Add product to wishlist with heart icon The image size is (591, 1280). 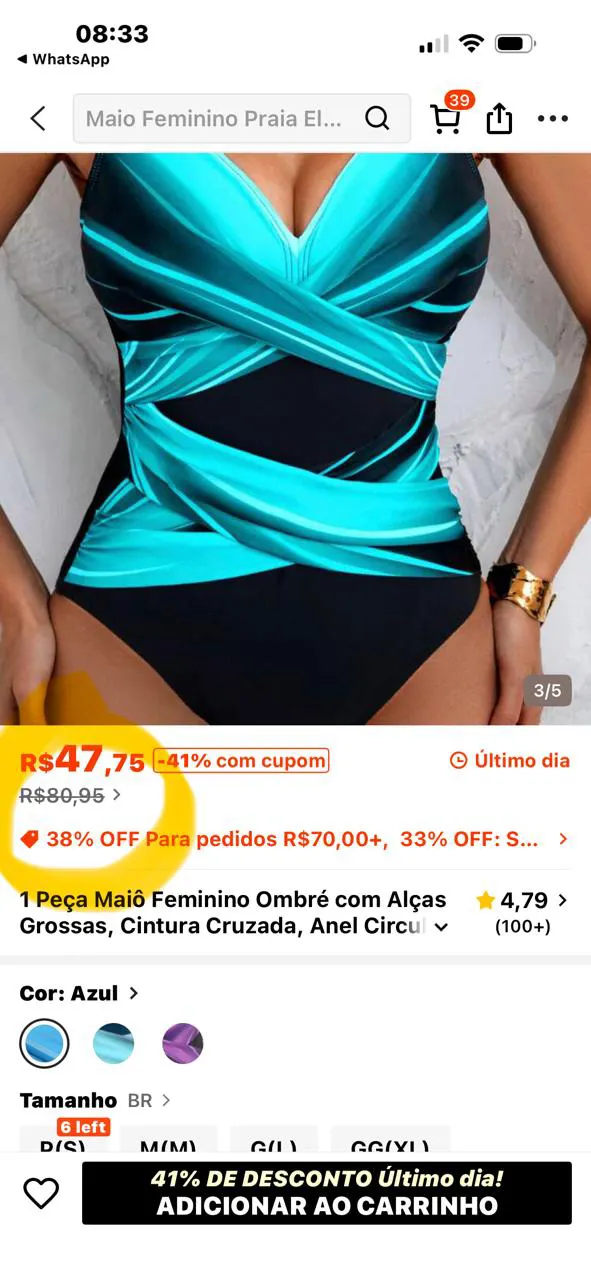coord(41,1193)
